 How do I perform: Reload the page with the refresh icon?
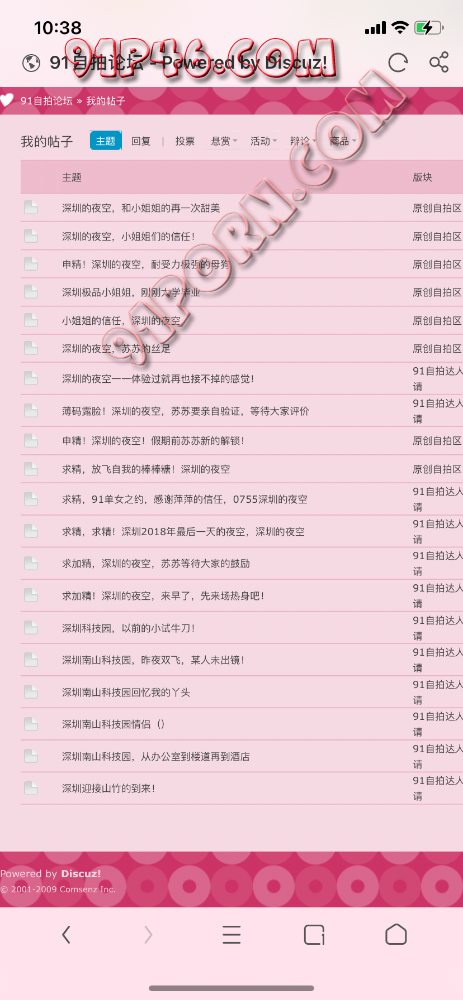tap(397, 62)
